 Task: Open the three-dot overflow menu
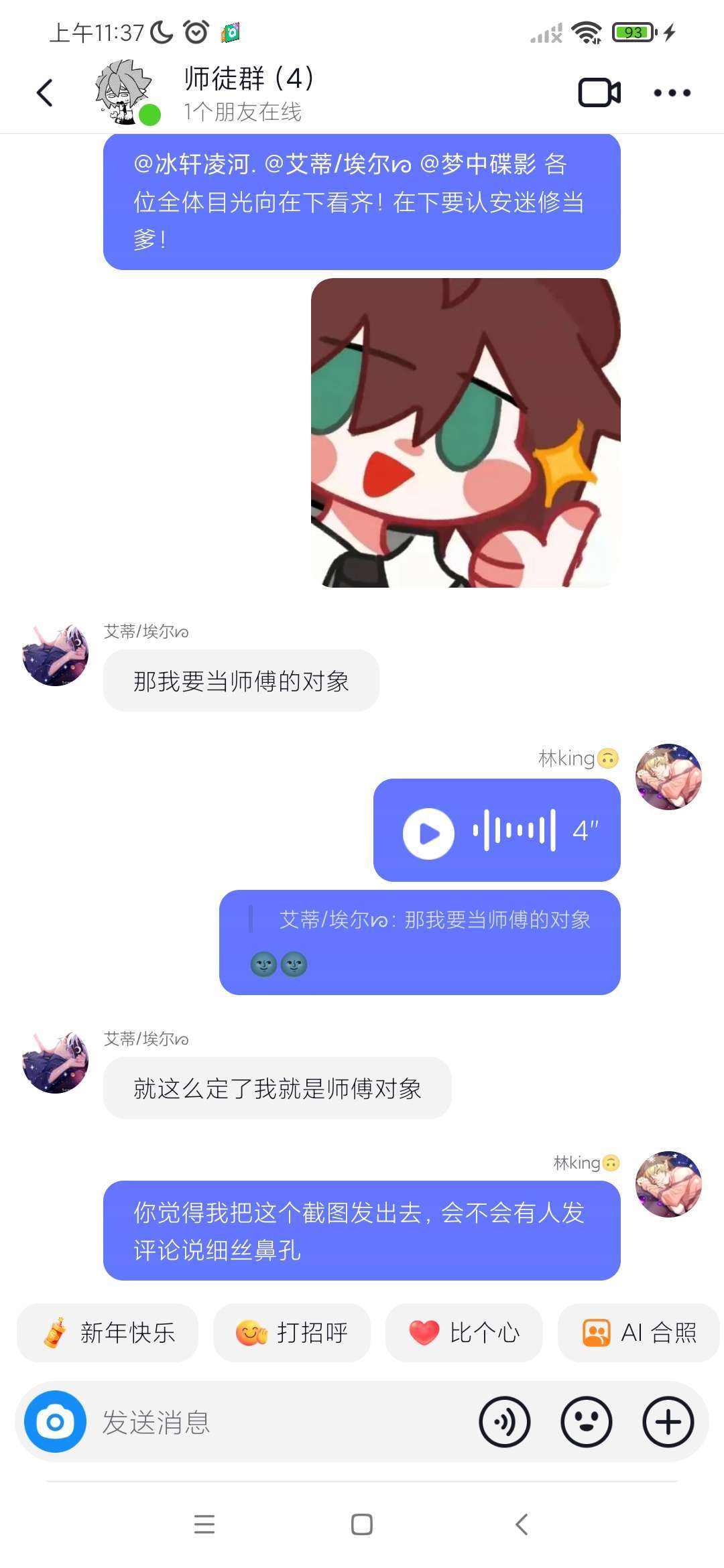tap(672, 92)
